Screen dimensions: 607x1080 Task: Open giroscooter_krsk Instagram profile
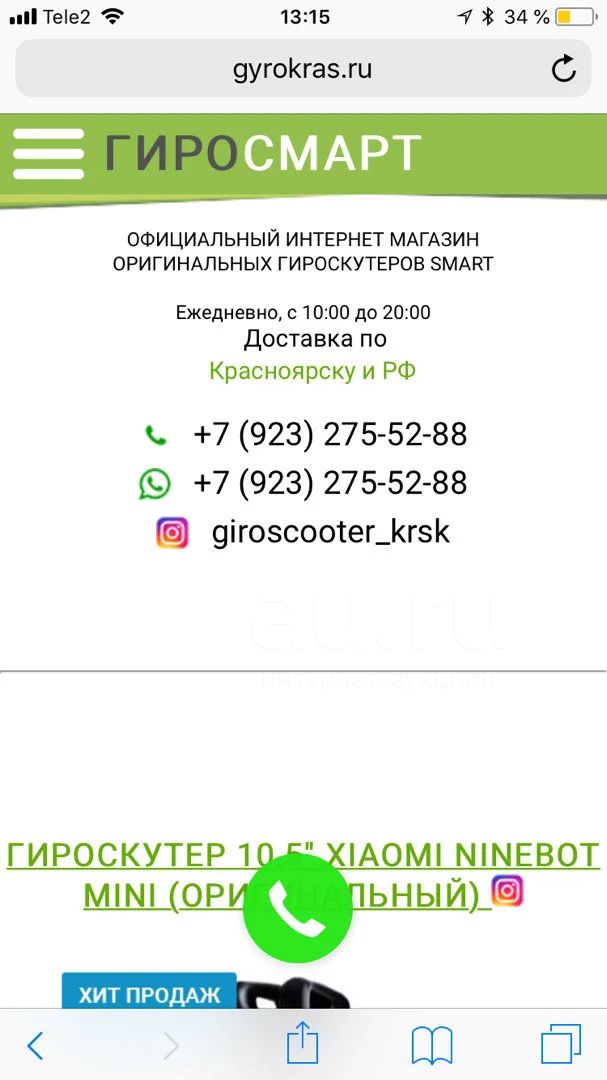331,532
